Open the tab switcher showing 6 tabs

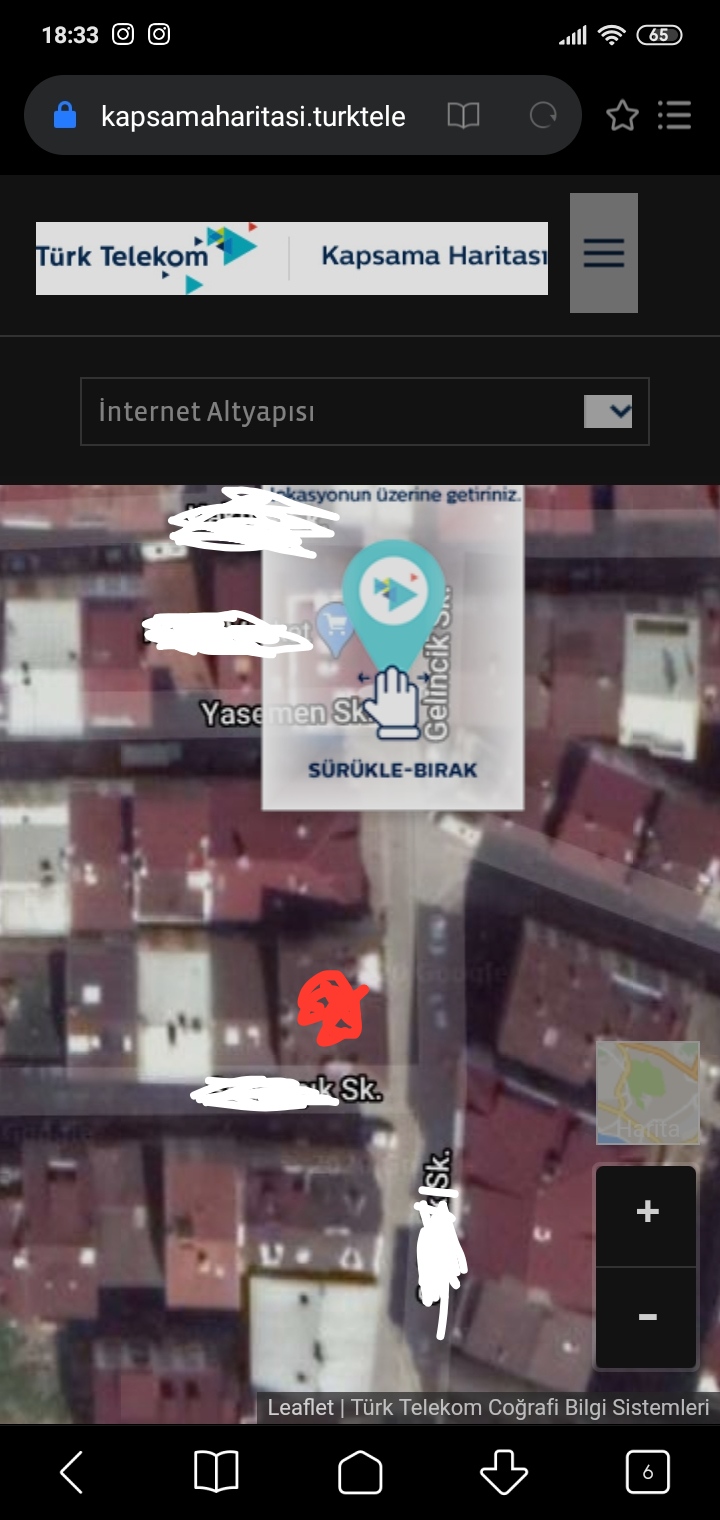tap(647, 1472)
